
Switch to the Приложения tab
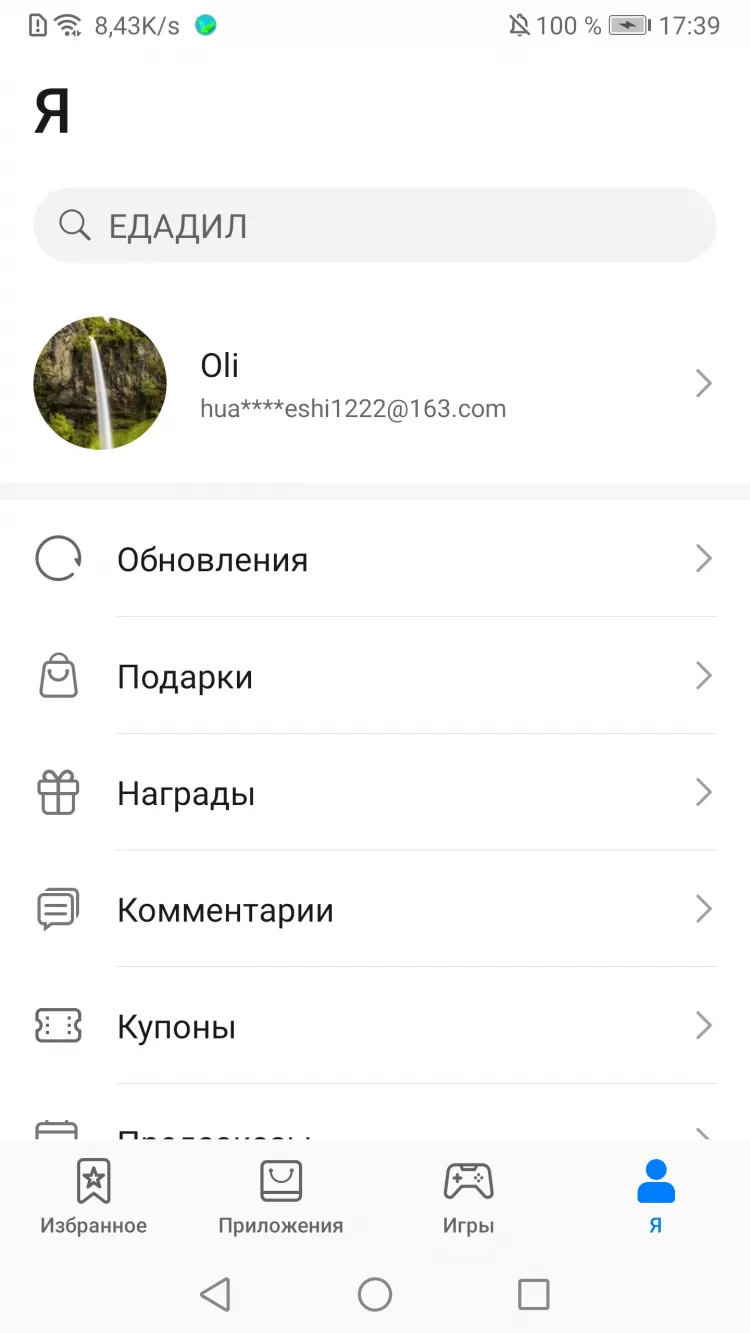(281, 1197)
